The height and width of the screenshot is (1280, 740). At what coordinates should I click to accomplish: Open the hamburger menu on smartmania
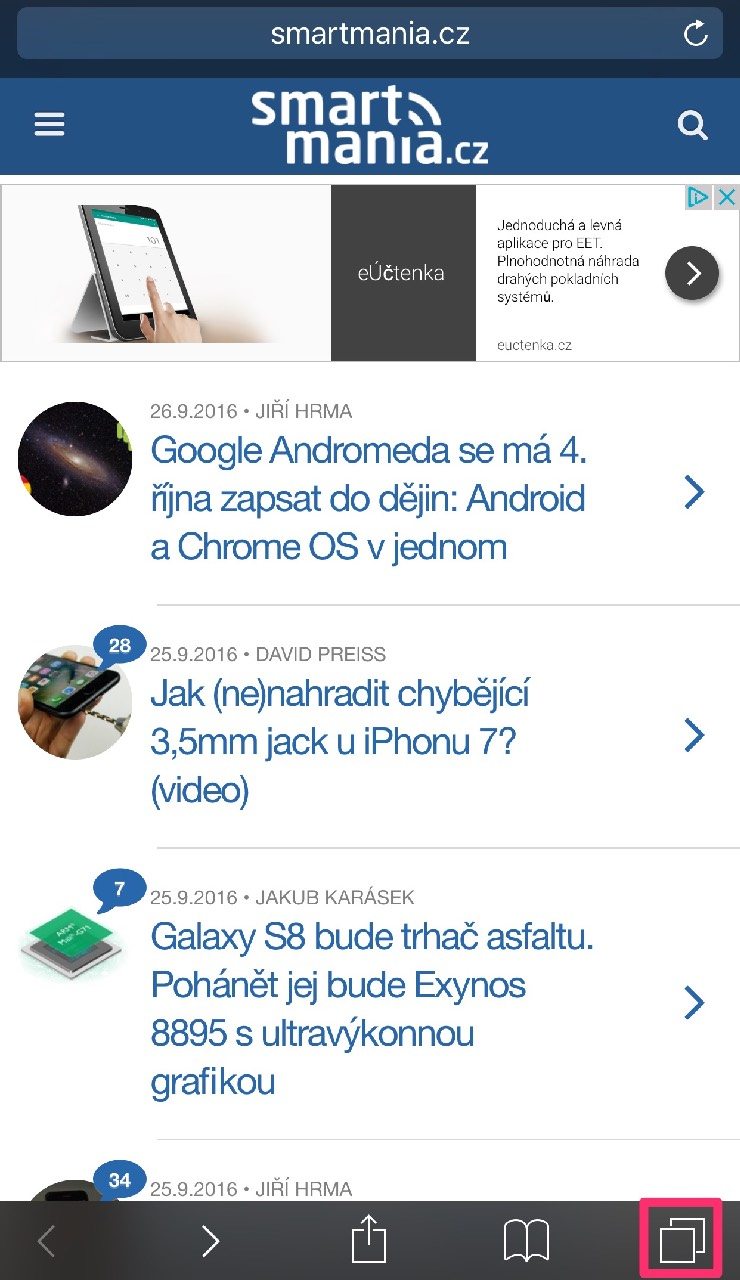click(49, 125)
